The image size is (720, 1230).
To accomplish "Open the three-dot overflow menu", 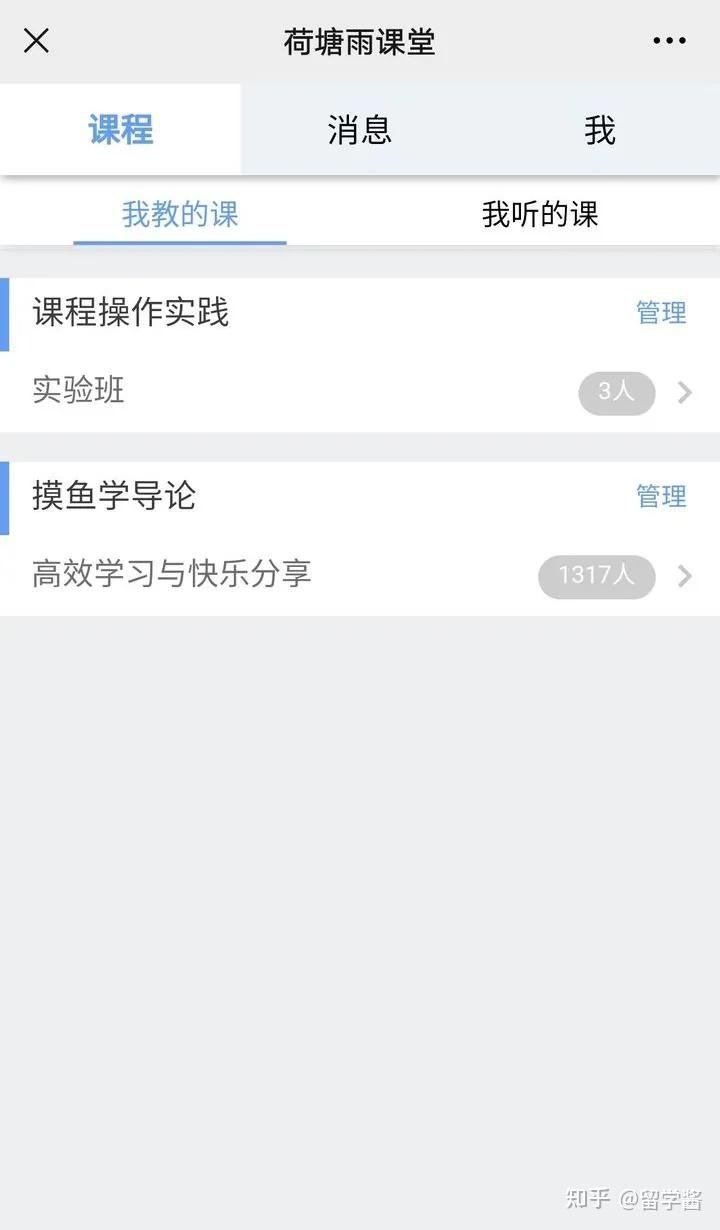I will [x=669, y=41].
